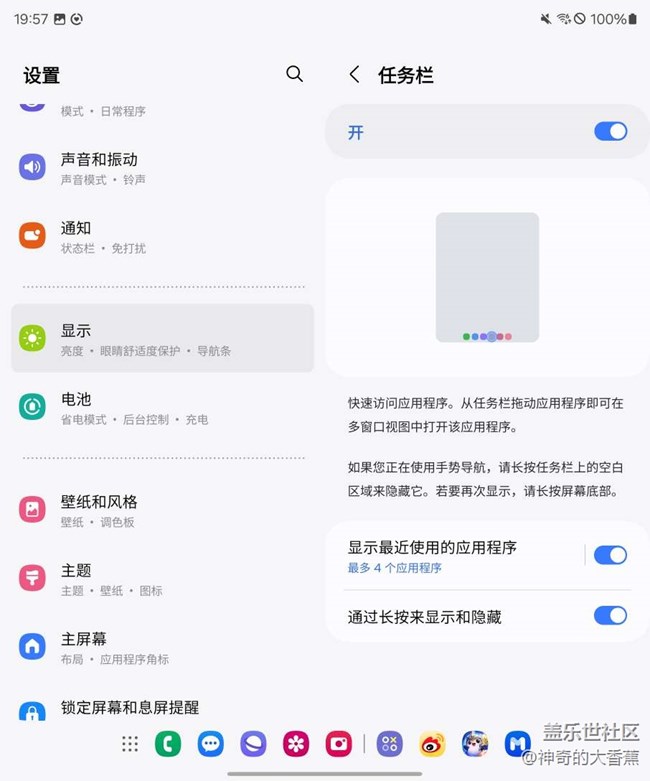
Task: Open 声音和振动 settings
Action: point(160,168)
